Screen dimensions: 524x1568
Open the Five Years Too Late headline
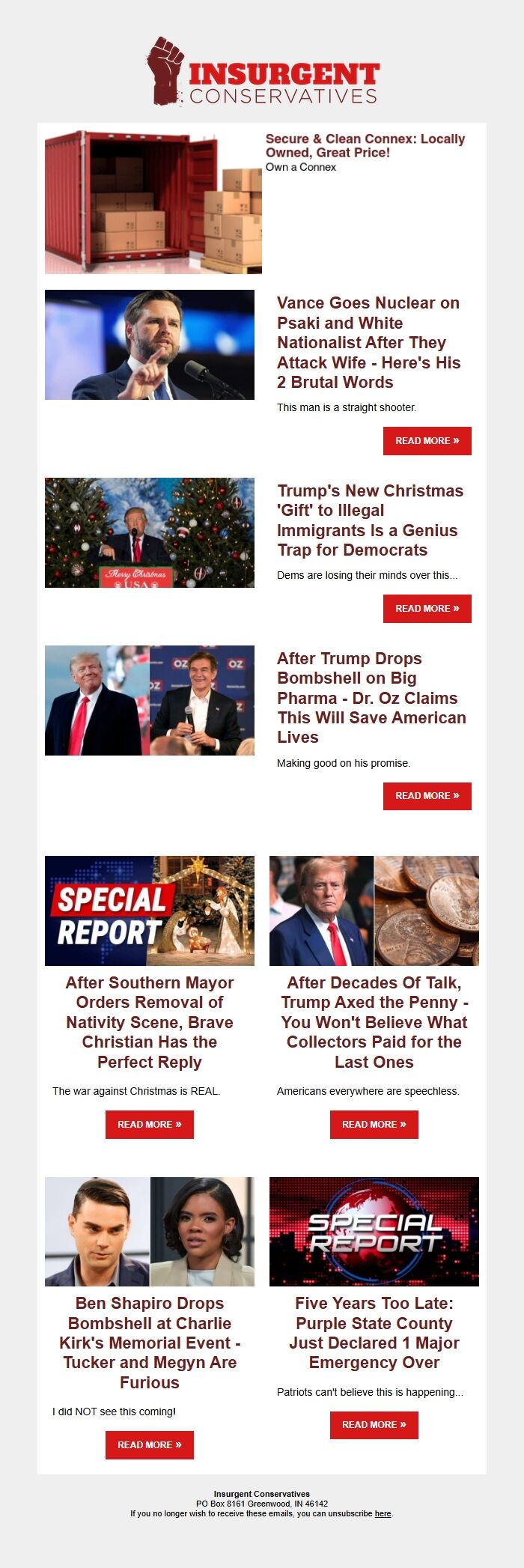[x=374, y=1333]
